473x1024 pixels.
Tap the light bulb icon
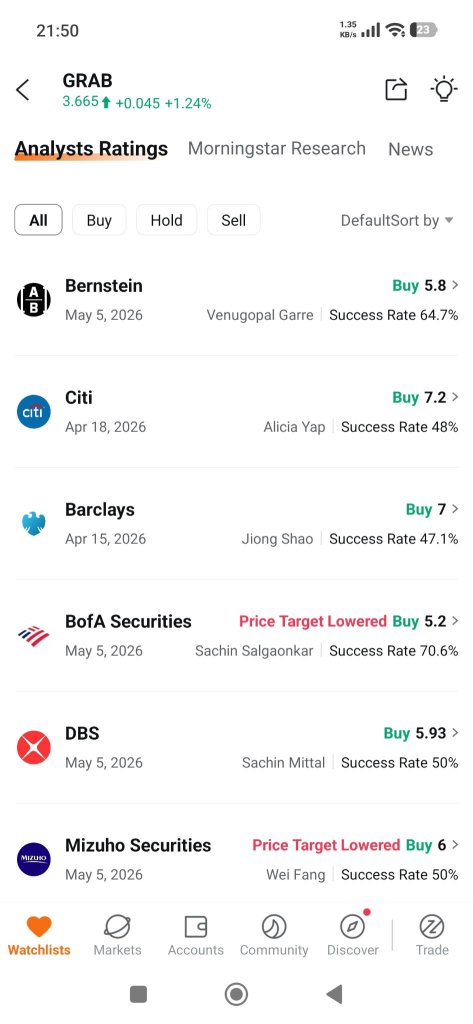click(444, 89)
